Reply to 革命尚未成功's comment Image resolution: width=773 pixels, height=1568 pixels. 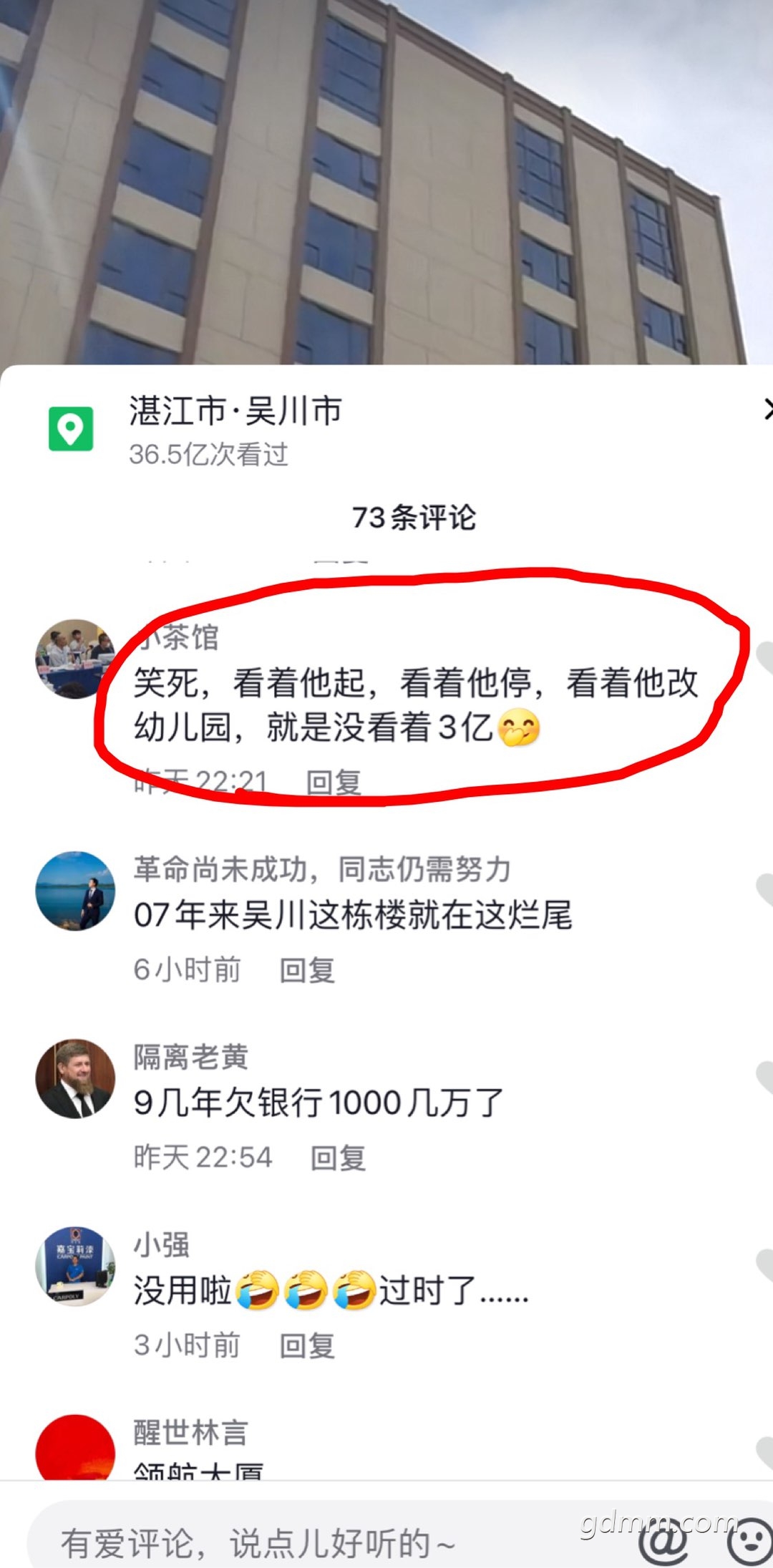tap(307, 970)
